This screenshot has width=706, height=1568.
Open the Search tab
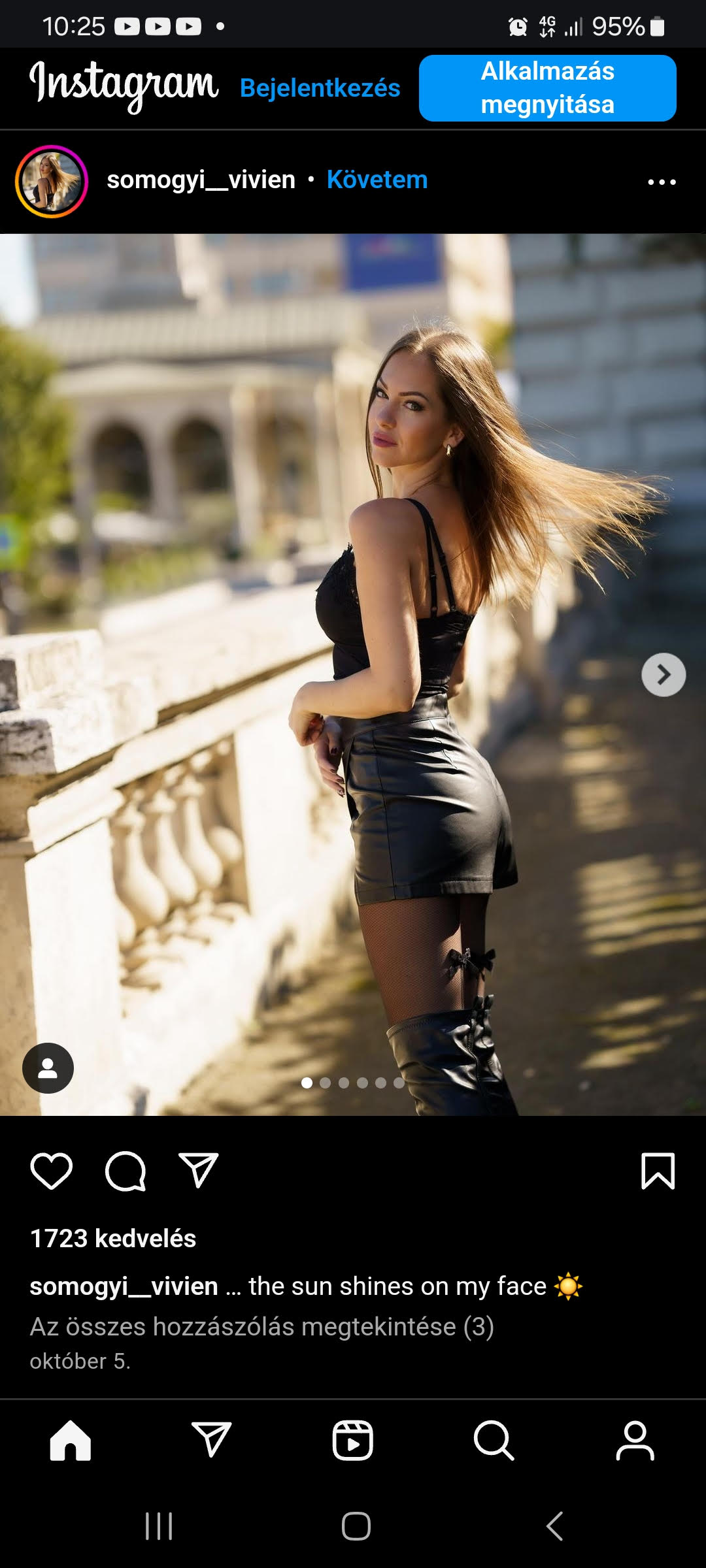pos(494,1440)
